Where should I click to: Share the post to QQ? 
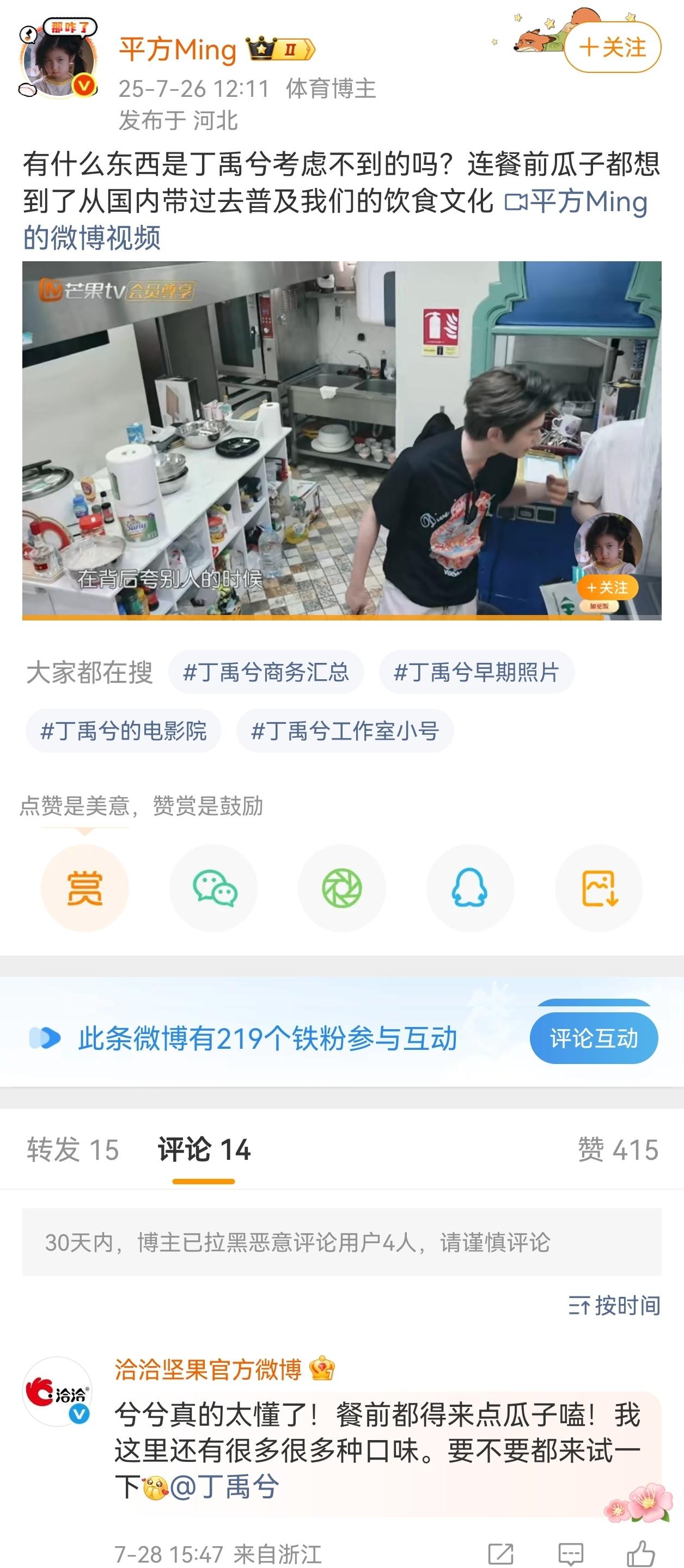pyautogui.click(x=469, y=888)
